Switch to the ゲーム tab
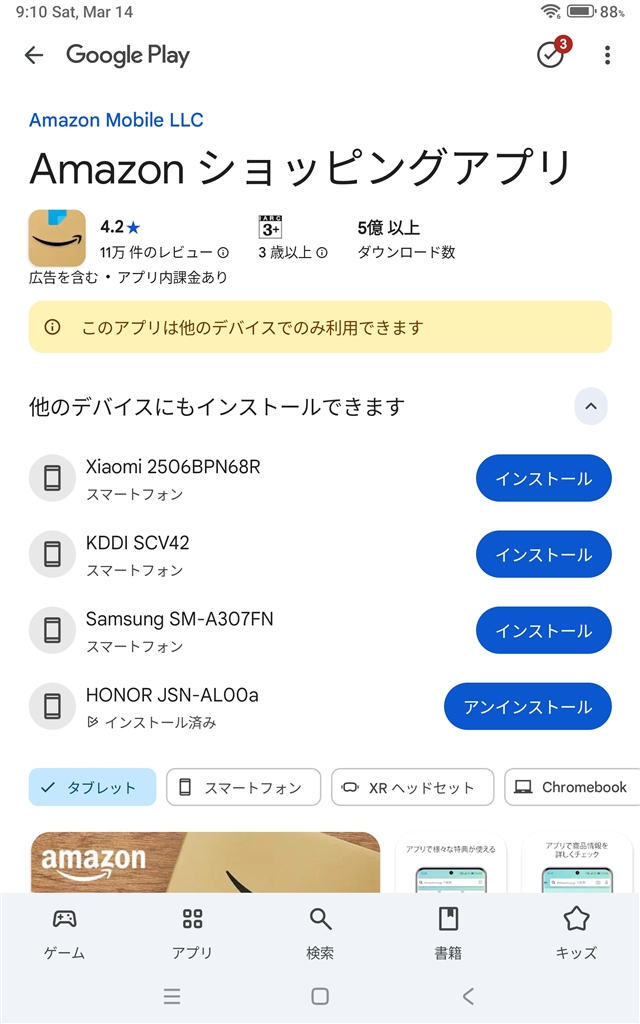This screenshot has width=640, height=1024. (x=64, y=934)
